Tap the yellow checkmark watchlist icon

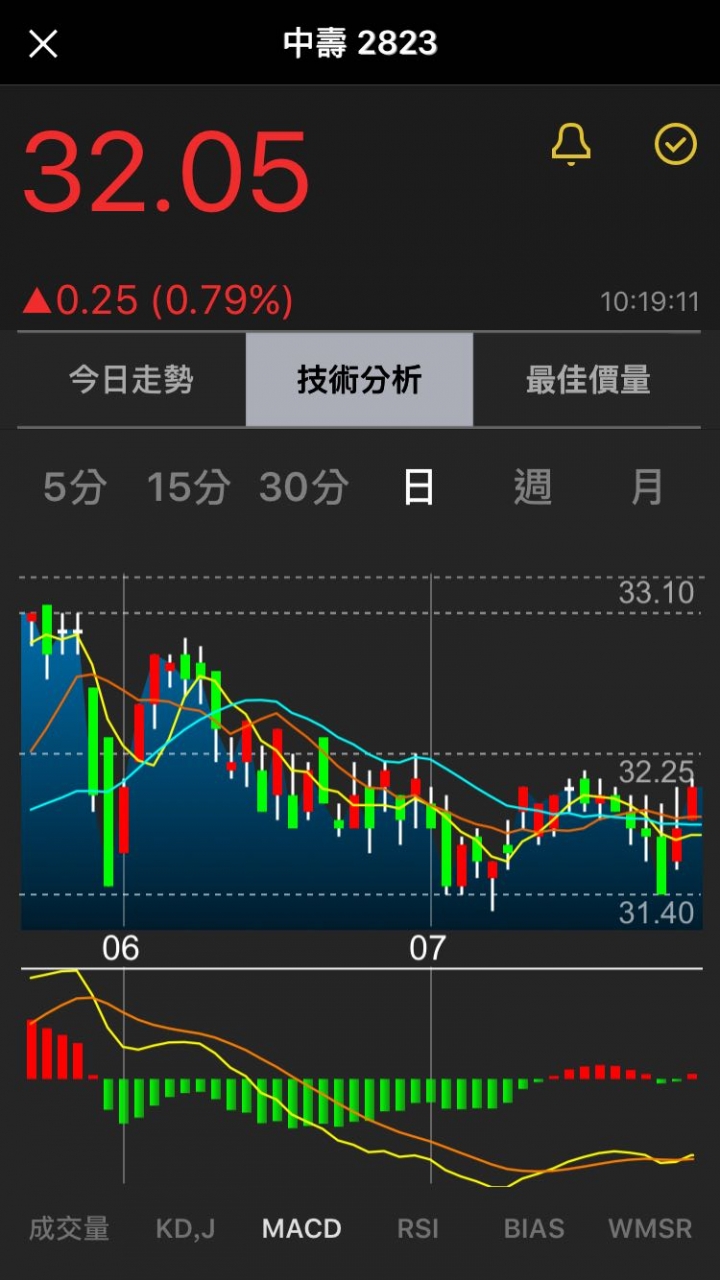[x=675, y=145]
